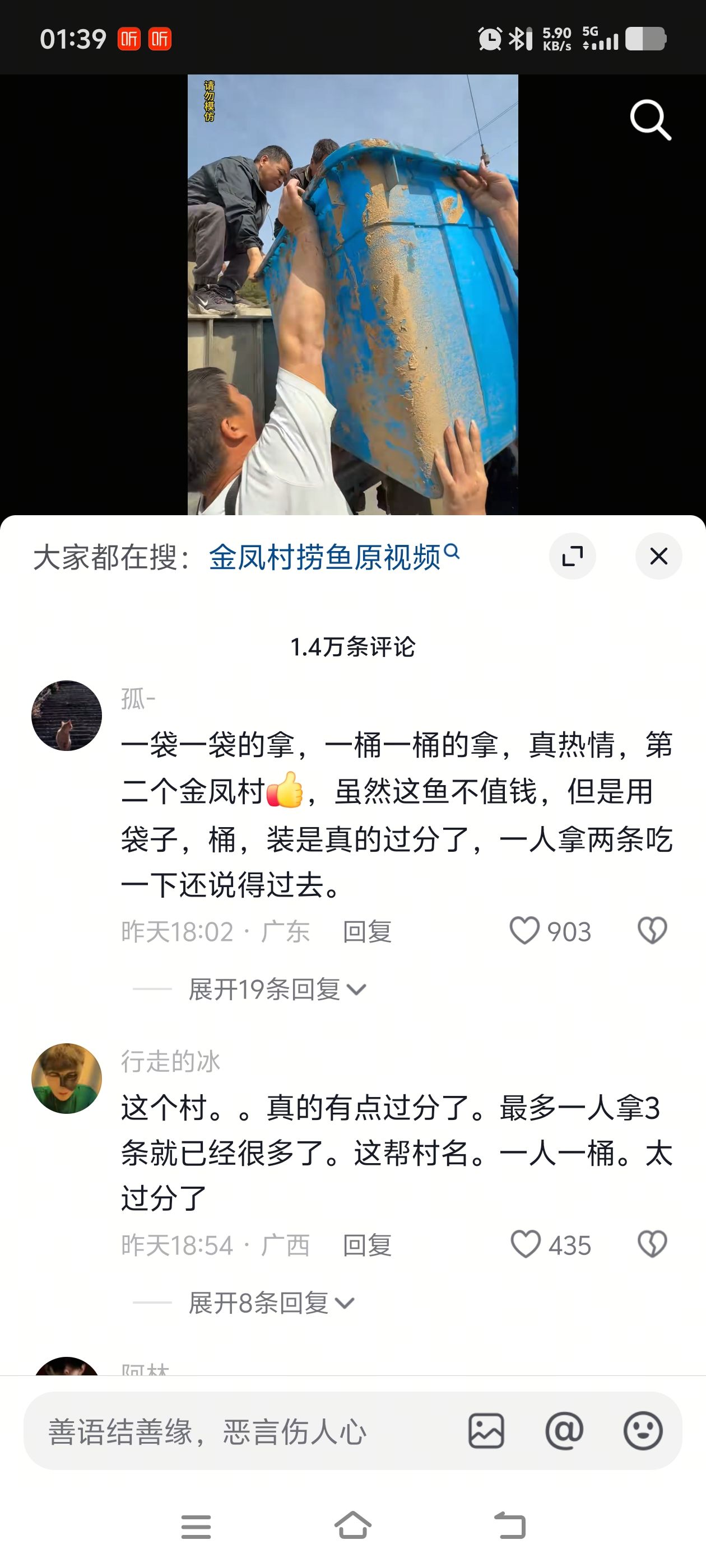Tap the system back button
The image size is (706, 1568).
(x=509, y=1527)
